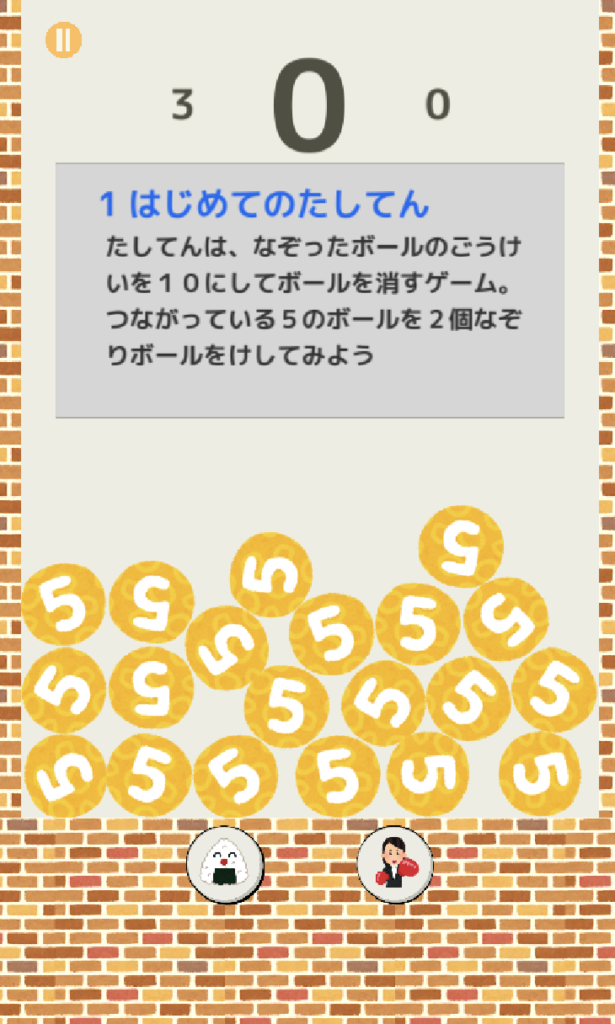Pause the game
Viewport: 615px width, 1024px height.
tap(63, 40)
